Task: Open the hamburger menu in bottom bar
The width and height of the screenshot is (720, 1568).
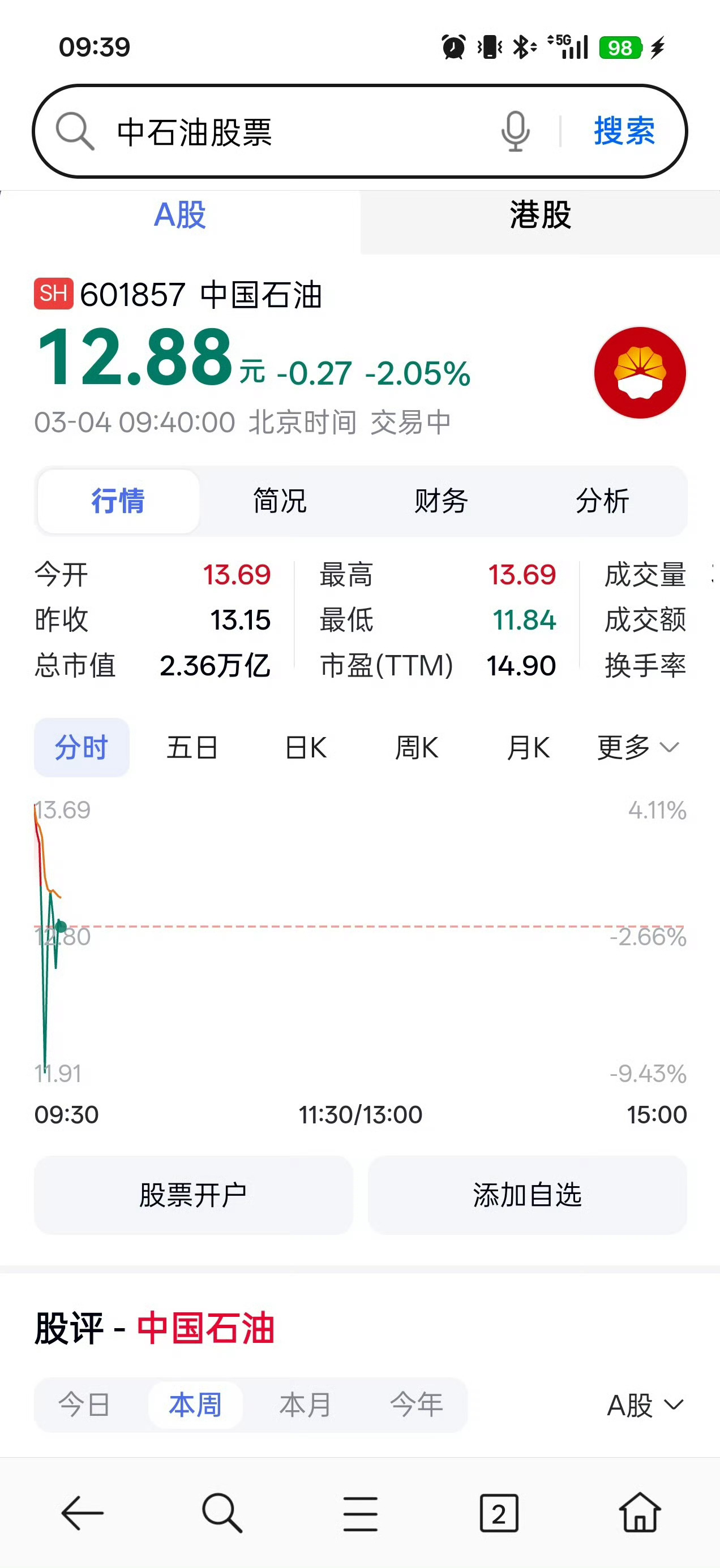Action: (360, 1515)
